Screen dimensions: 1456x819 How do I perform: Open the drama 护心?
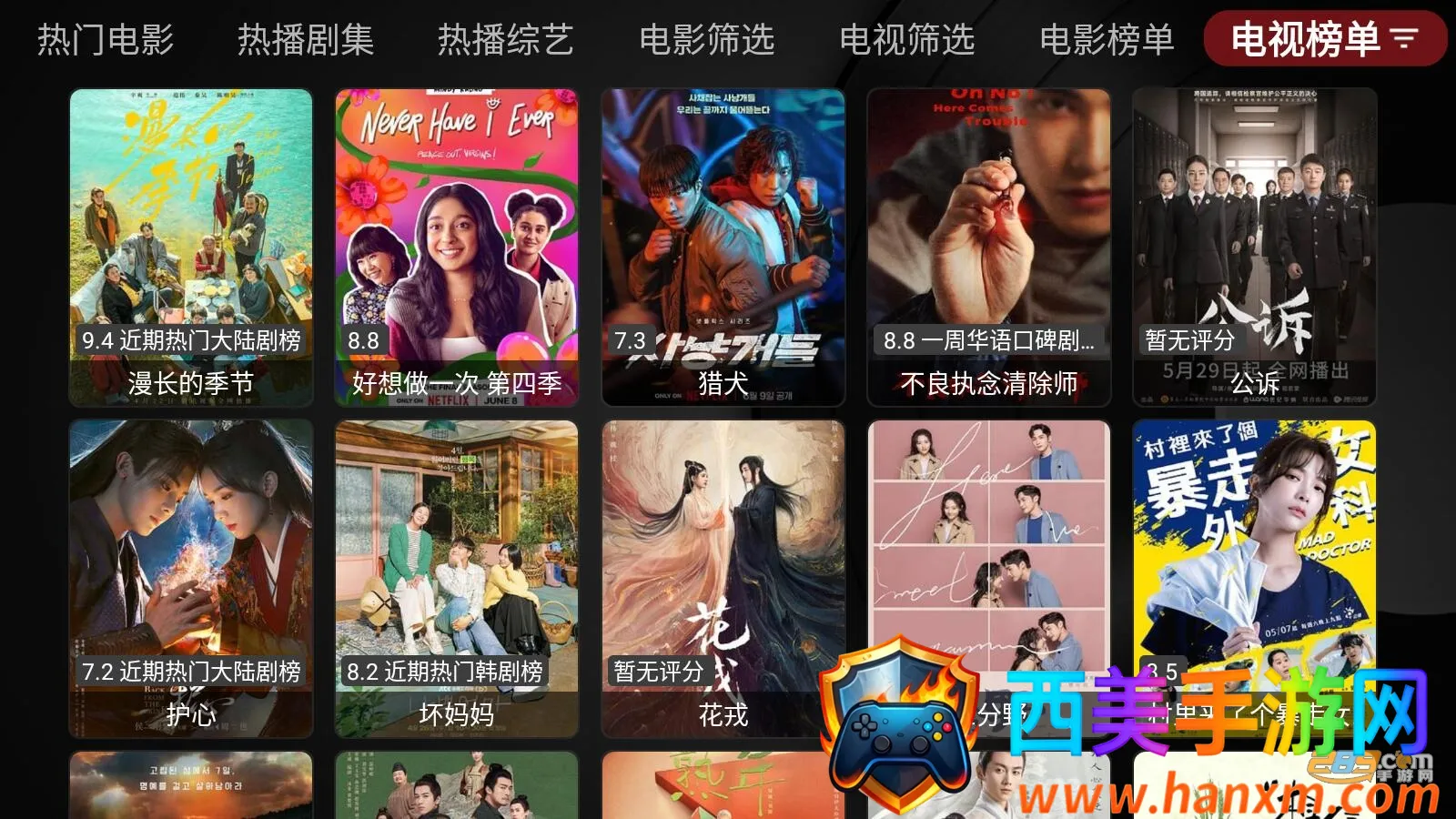(191, 578)
